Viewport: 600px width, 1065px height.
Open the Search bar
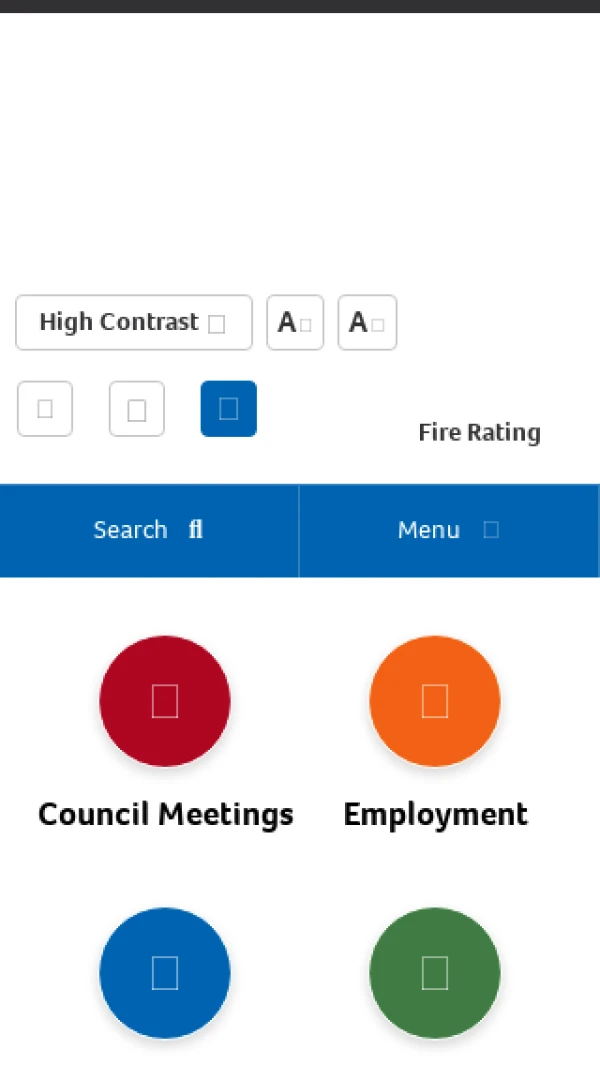149,530
